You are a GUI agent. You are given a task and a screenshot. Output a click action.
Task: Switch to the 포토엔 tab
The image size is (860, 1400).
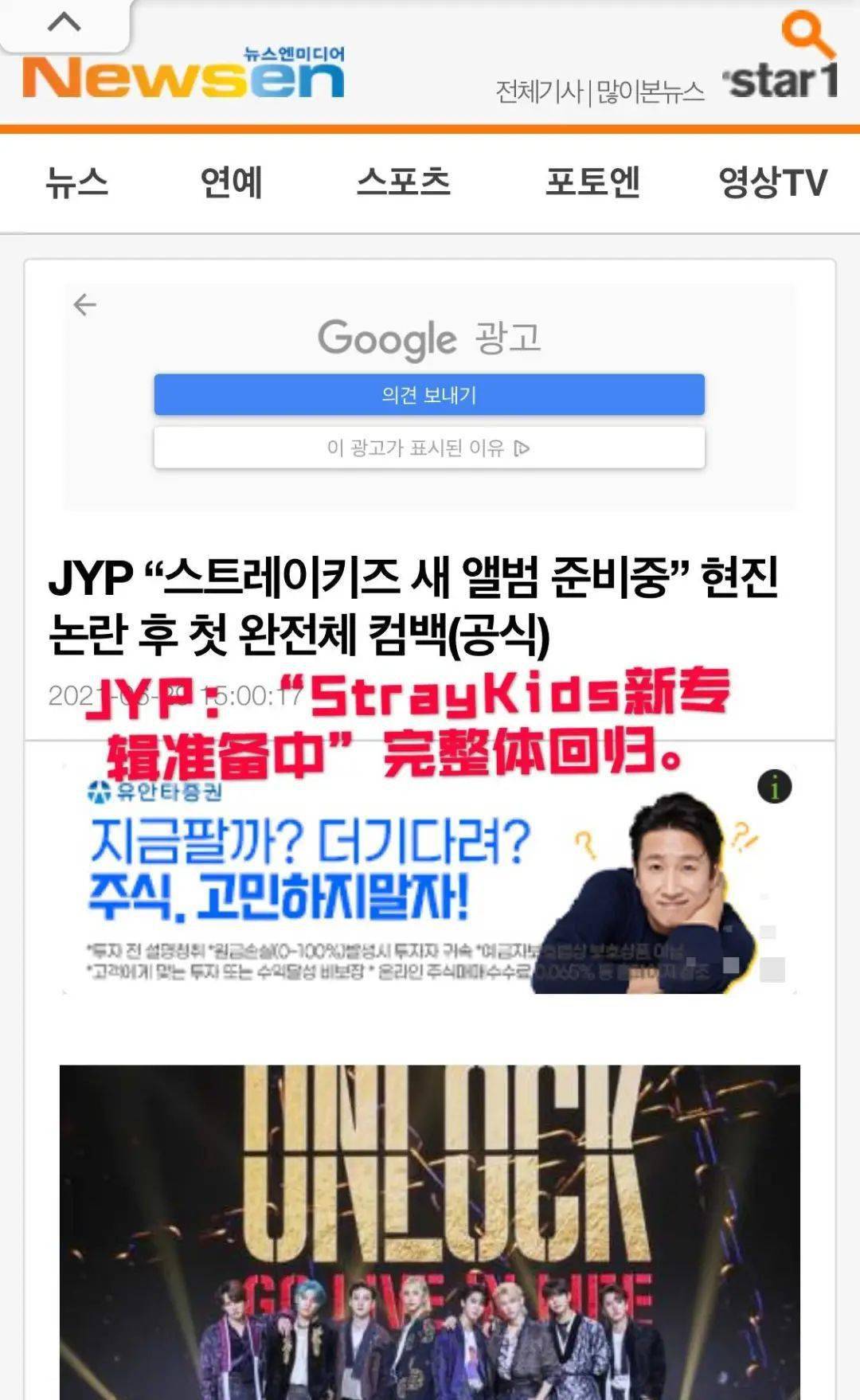pyautogui.click(x=592, y=182)
